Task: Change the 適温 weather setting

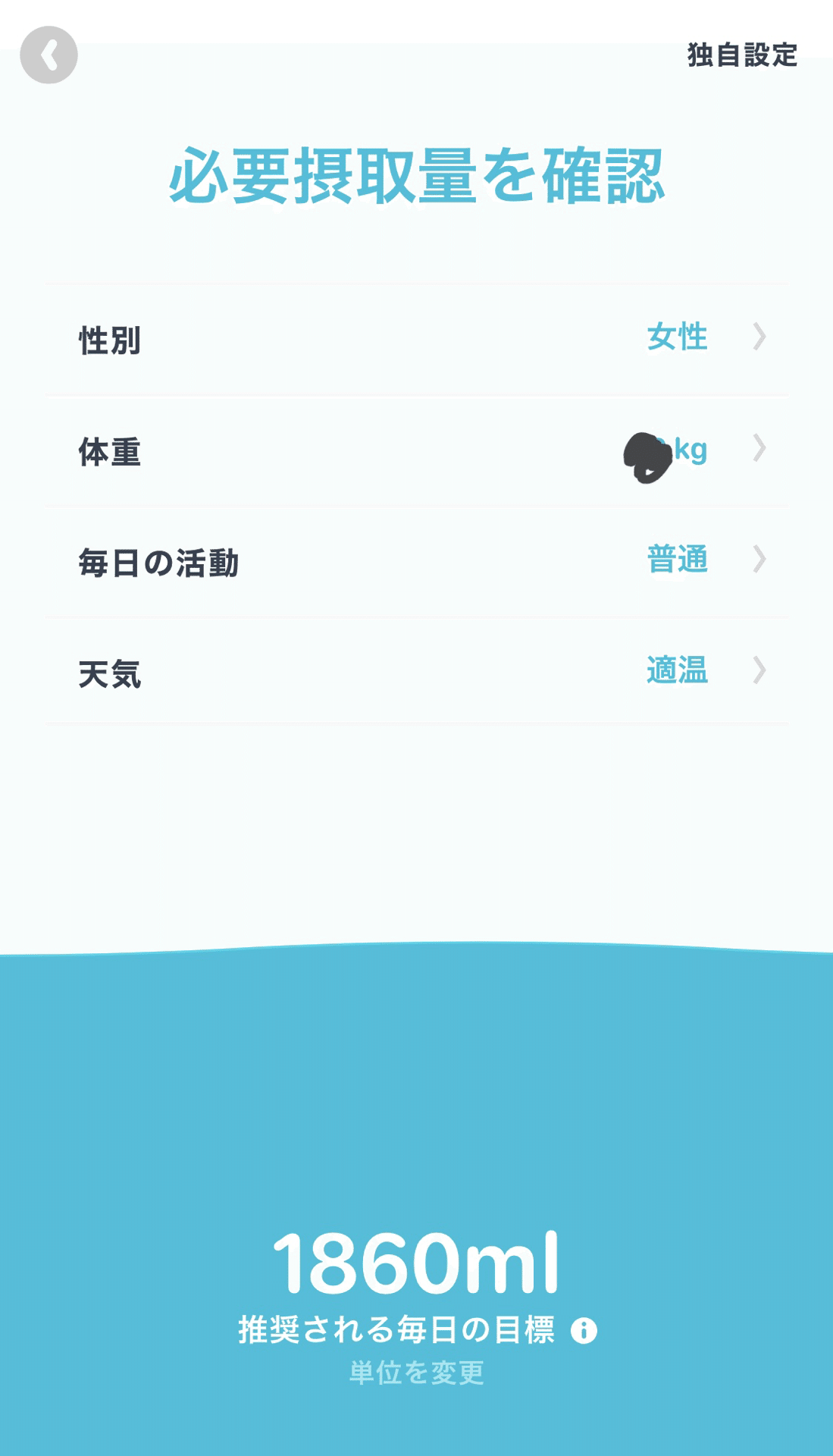Action: coord(677,671)
